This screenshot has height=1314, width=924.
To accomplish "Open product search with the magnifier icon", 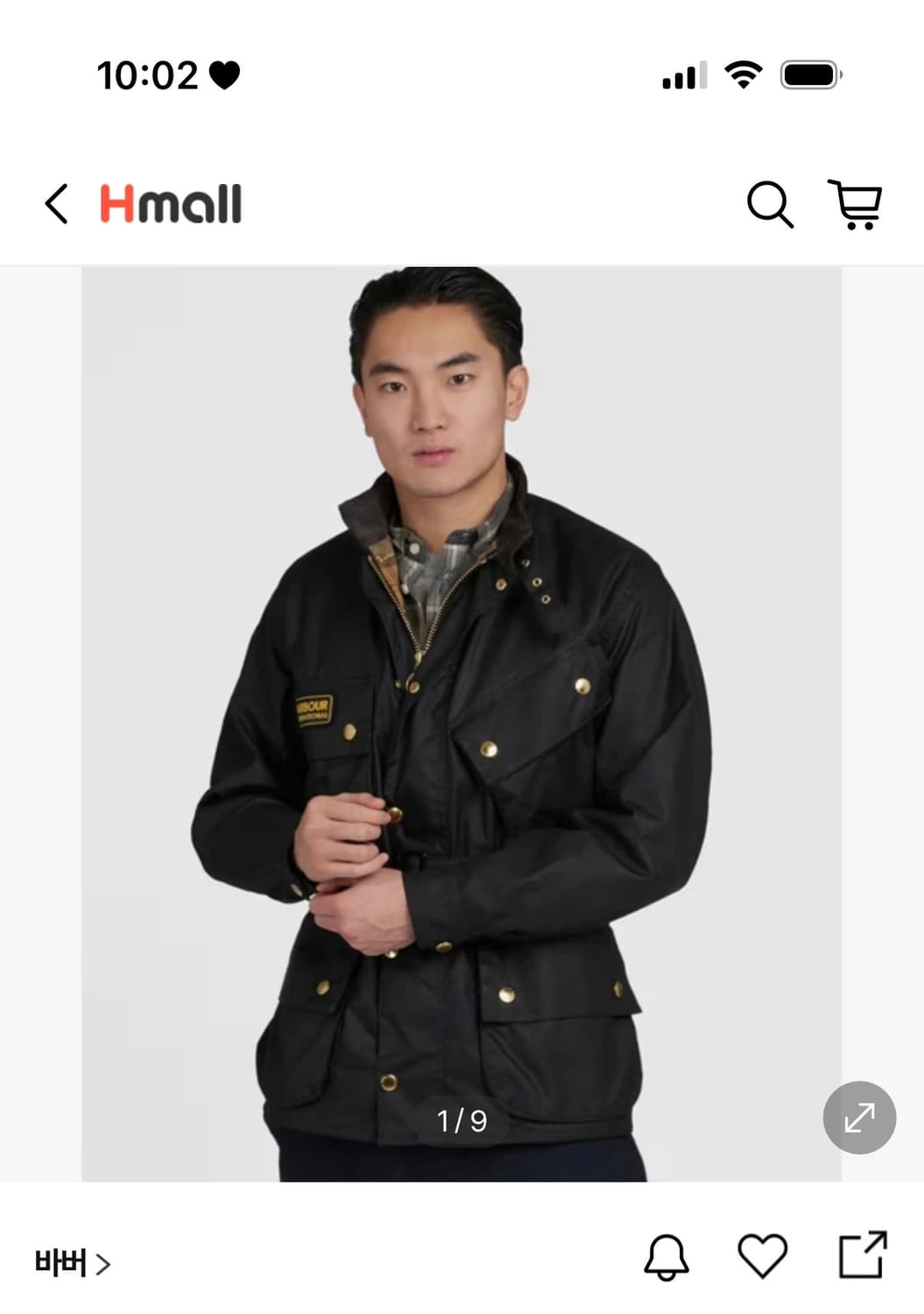I will [771, 206].
